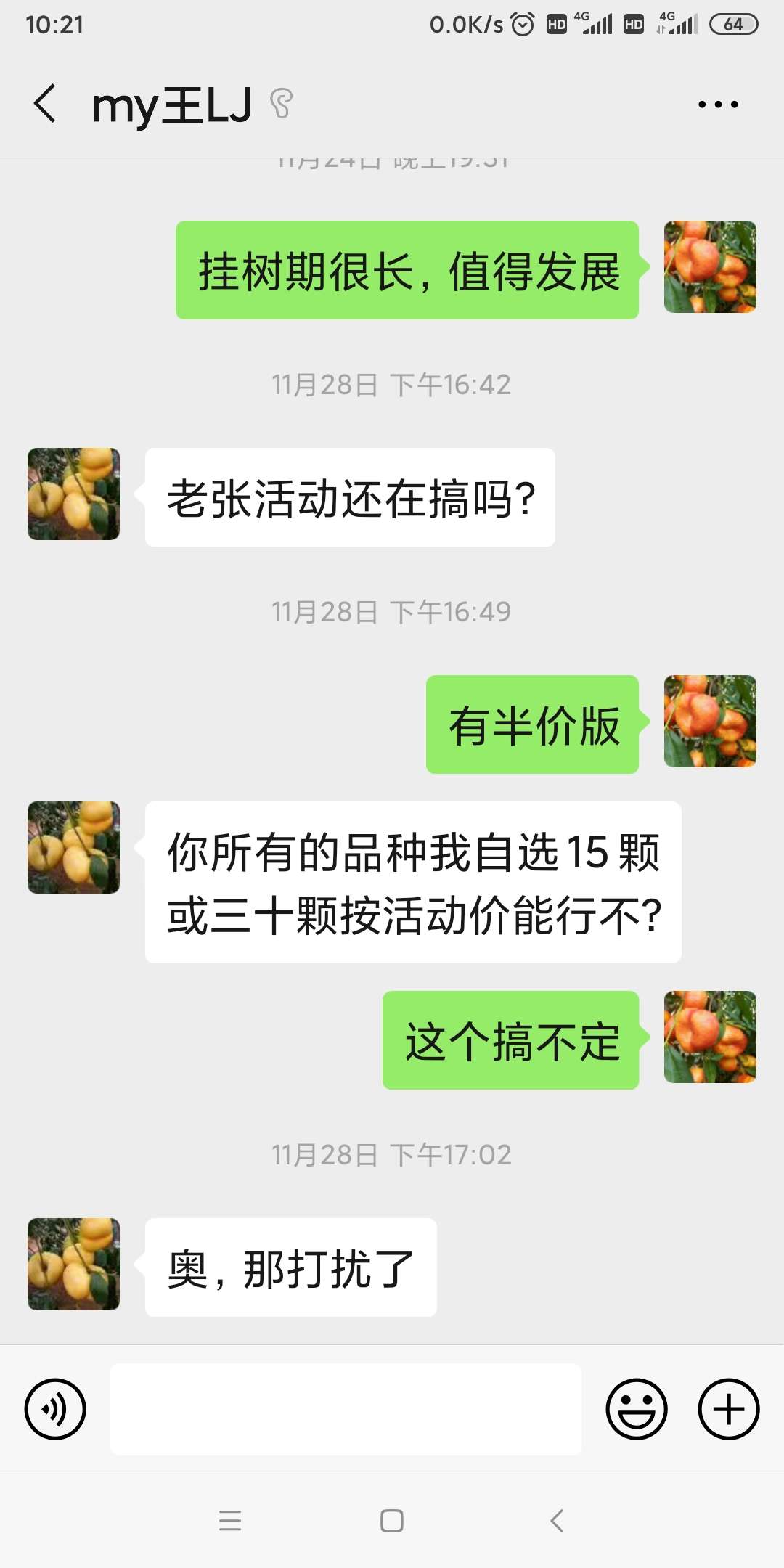This screenshot has width=784, height=1568.
Task: Go back to the chat list
Action: click(x=45, y=104)
